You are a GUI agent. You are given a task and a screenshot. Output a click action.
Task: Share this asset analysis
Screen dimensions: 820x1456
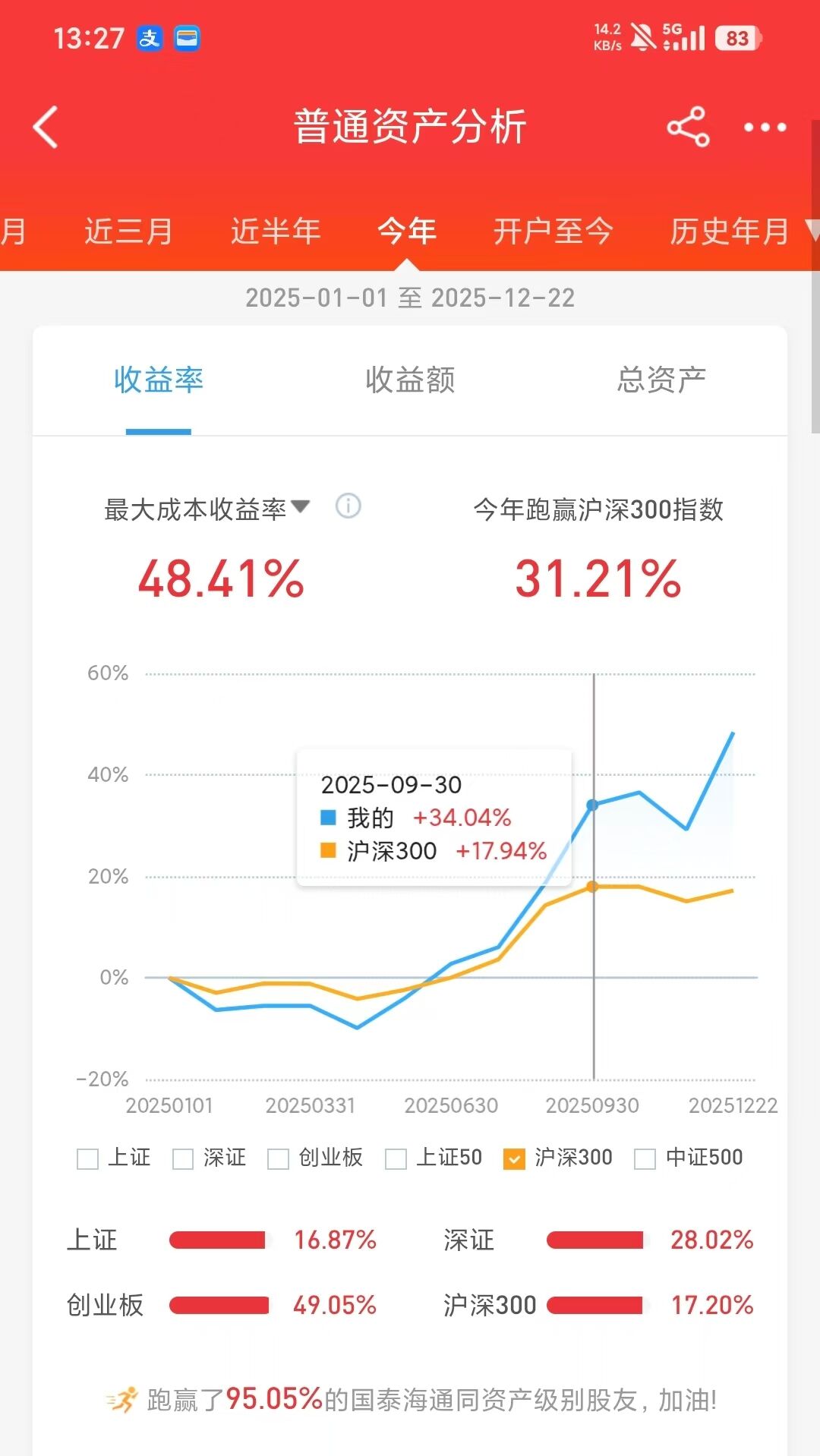click(x=688, y=127)
